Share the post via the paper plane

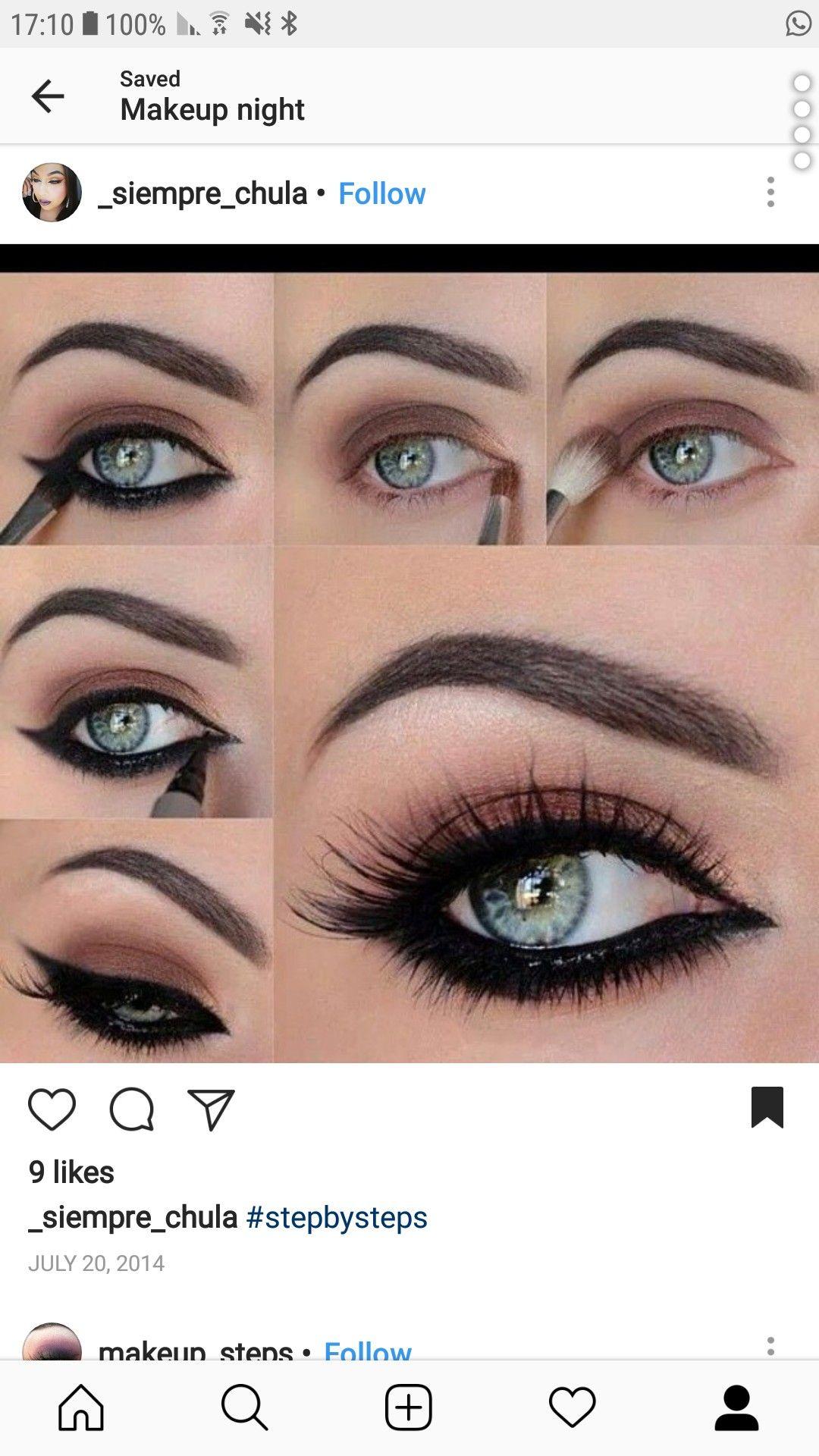coord(212,1109)
